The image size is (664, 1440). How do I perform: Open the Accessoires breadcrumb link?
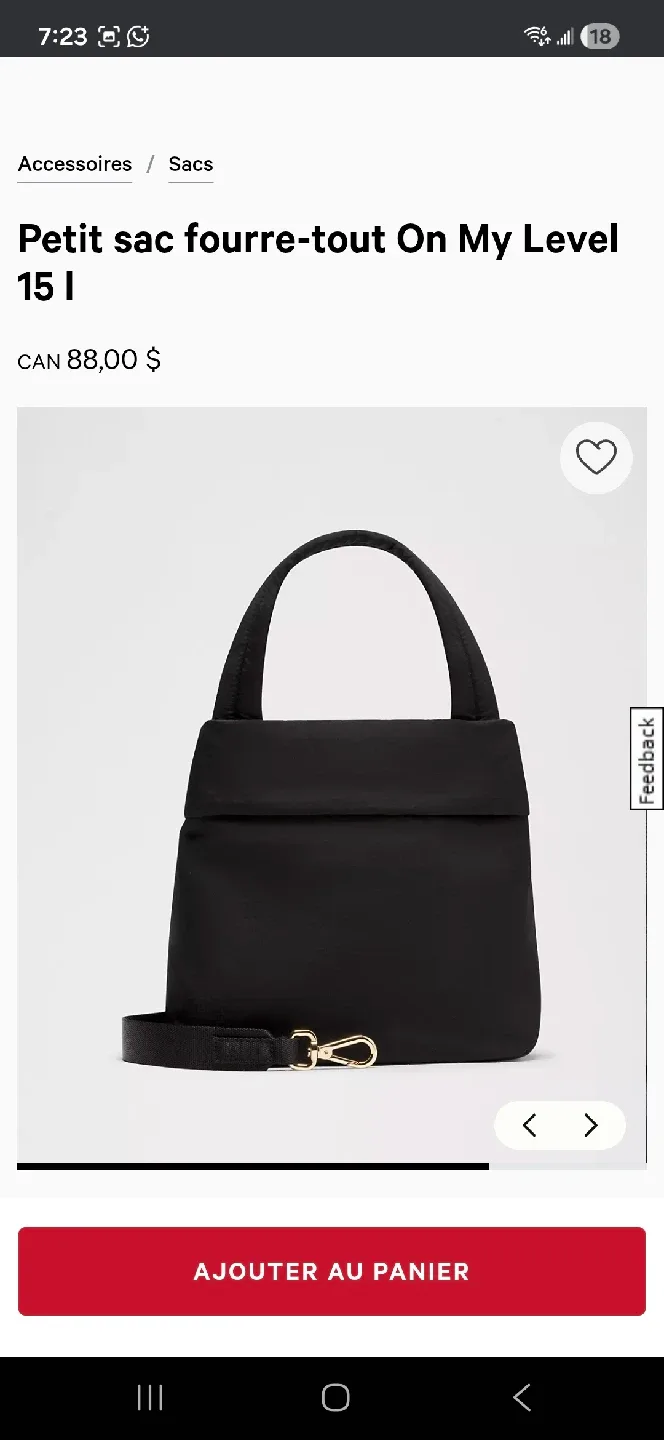click(75, 164)
